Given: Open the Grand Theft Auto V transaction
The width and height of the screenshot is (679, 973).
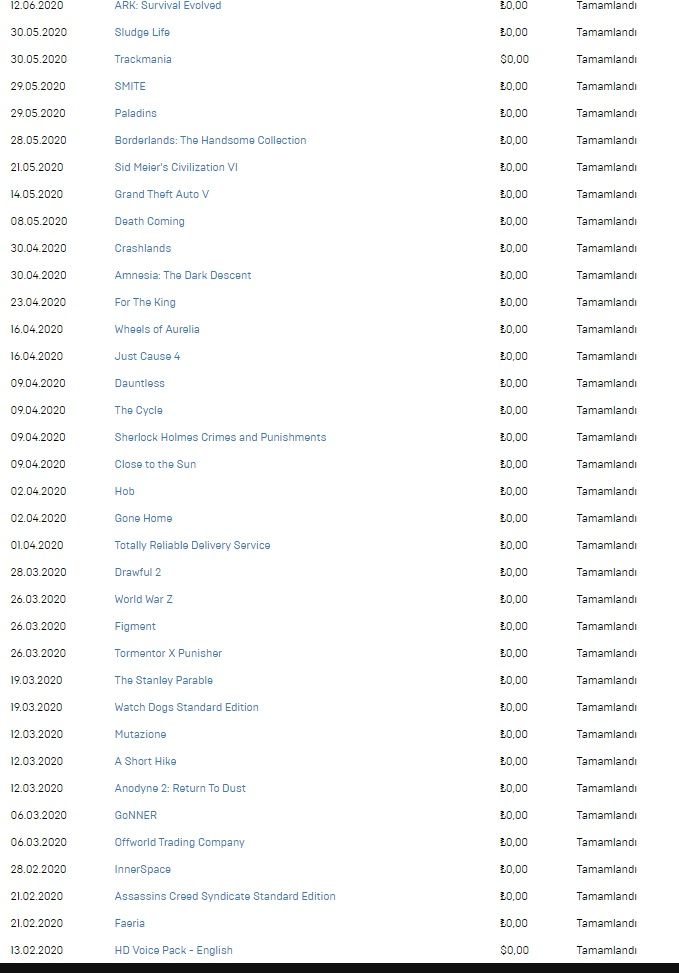Looking at the screenshot, I should coord(162,194).
